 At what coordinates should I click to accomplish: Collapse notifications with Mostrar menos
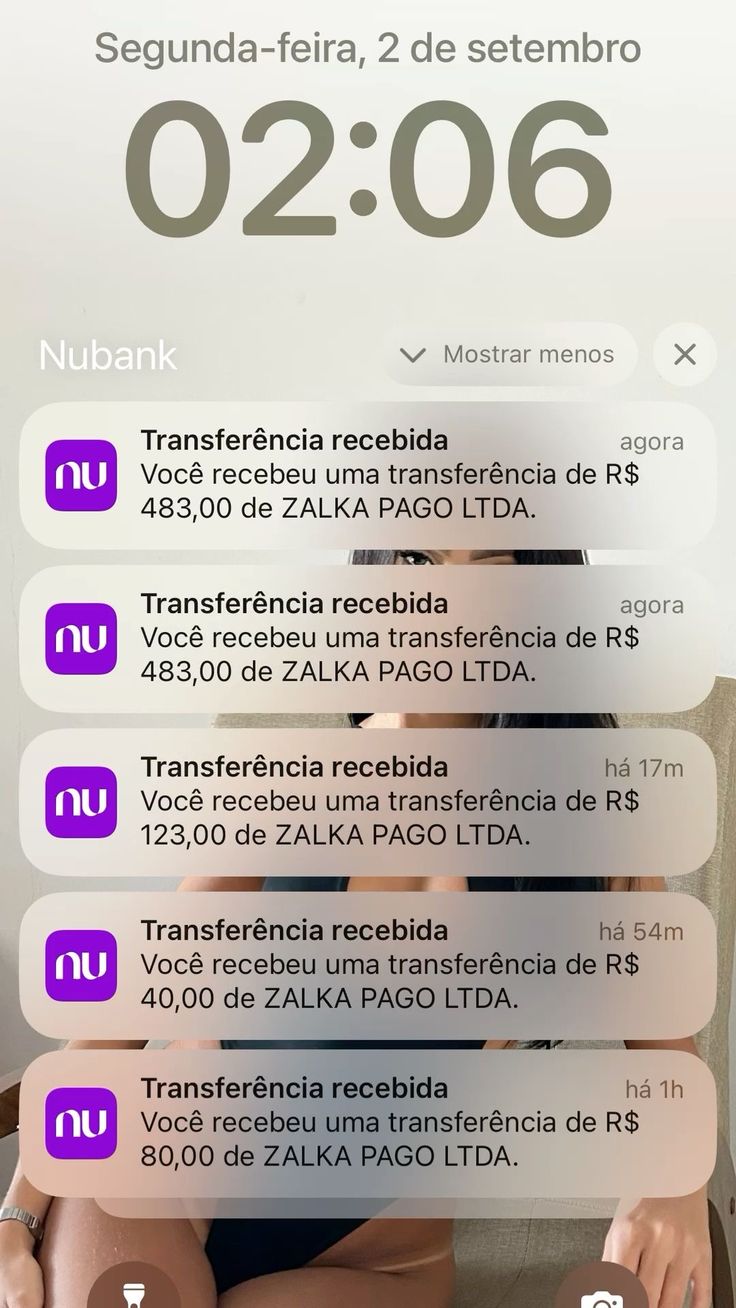(509, 355)
